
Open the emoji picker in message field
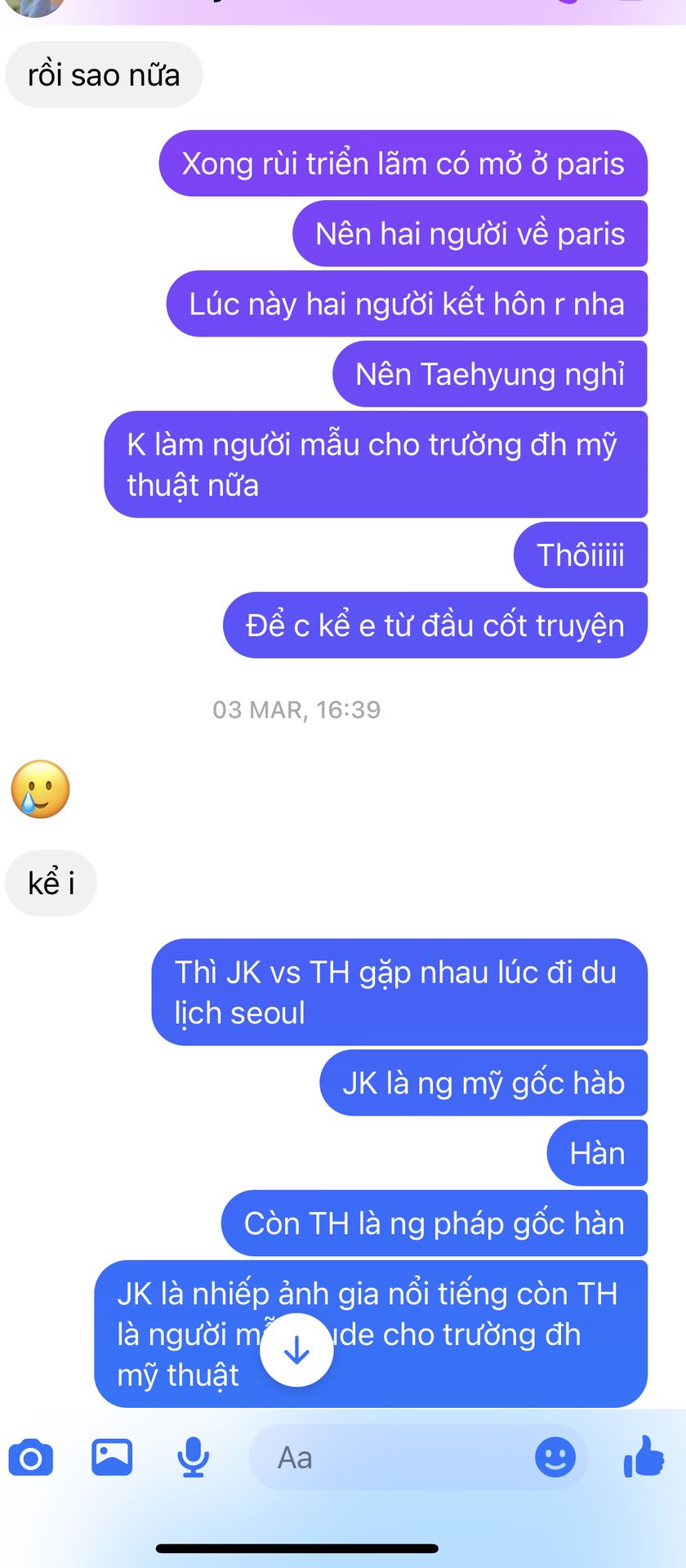[x=555, y=1457]
